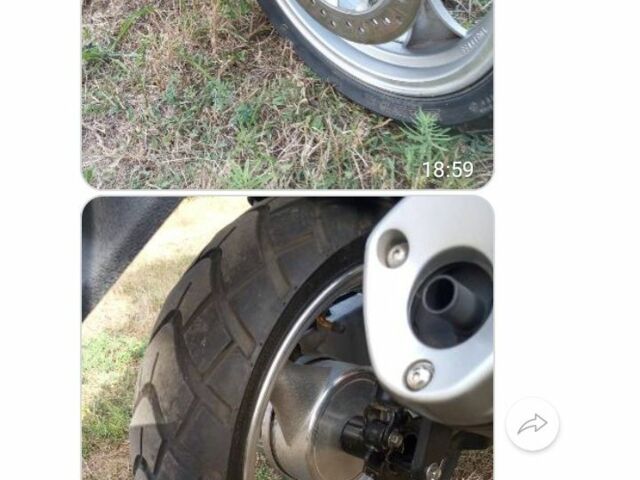Forward the rear tire photo
The image size is (640, 480).
pyautogui.click(x=532, y=425)
